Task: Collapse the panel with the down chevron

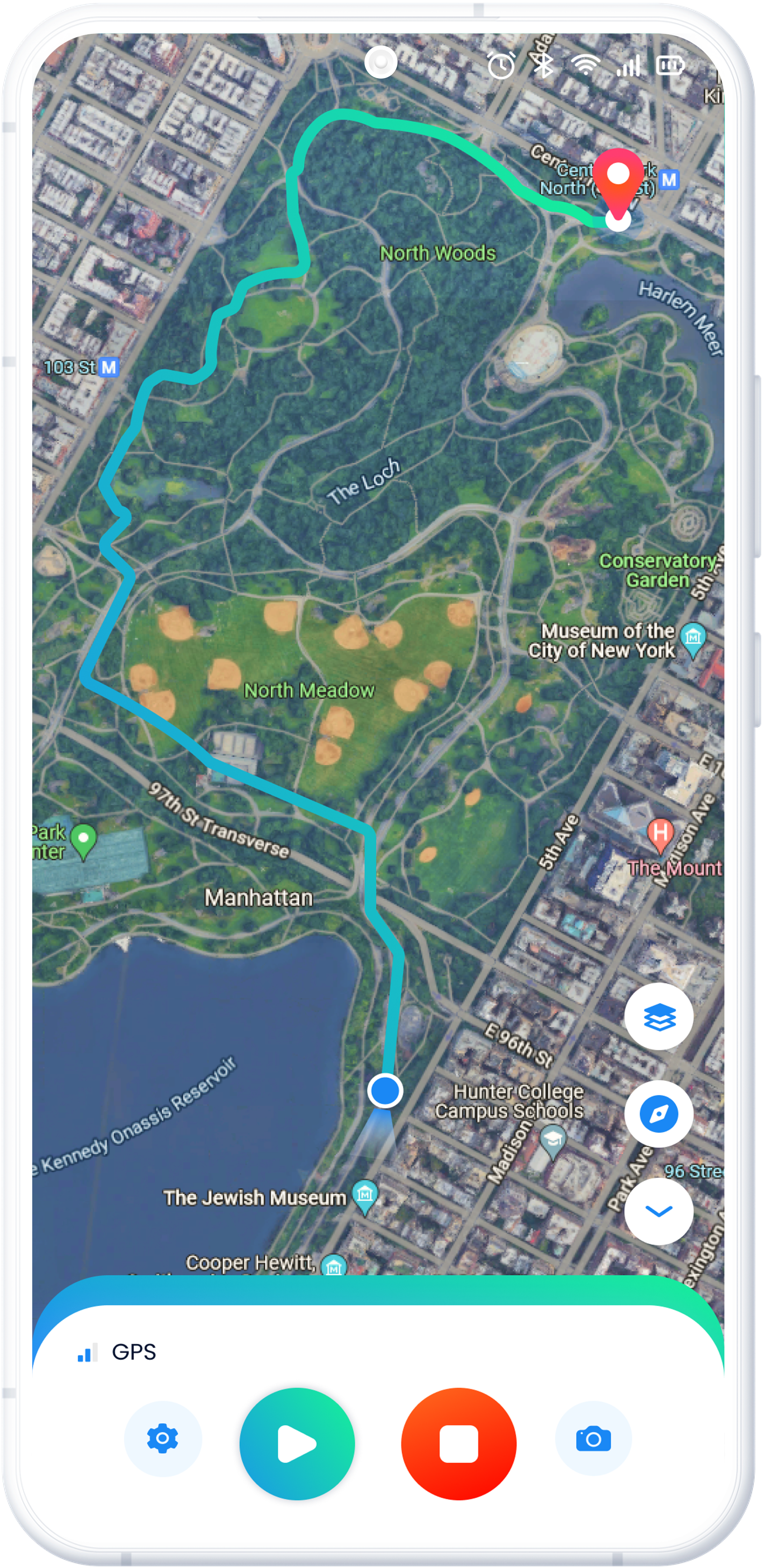Action: pos(659,1211)
